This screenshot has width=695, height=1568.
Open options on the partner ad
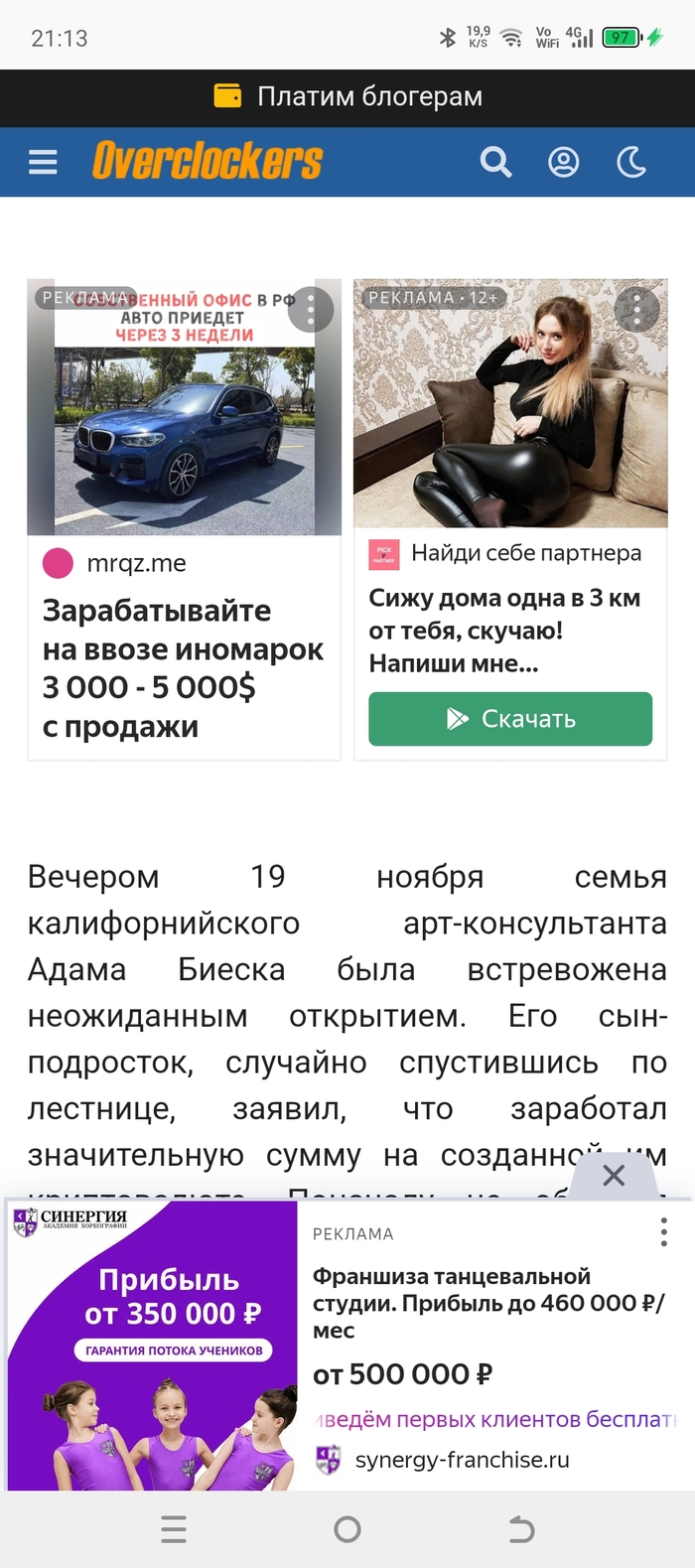tap(636, 310)
